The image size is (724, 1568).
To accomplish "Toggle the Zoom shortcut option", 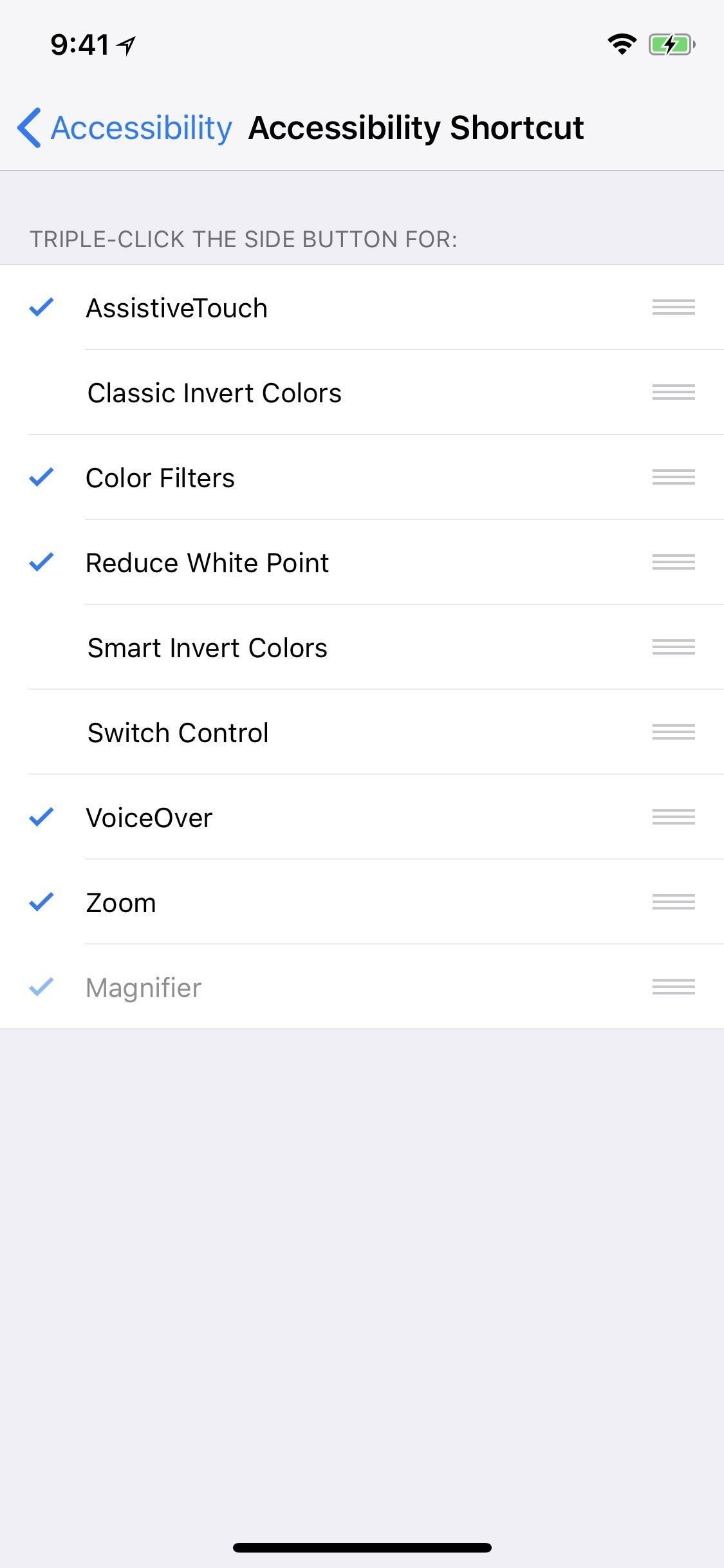I will coord(121,902).
